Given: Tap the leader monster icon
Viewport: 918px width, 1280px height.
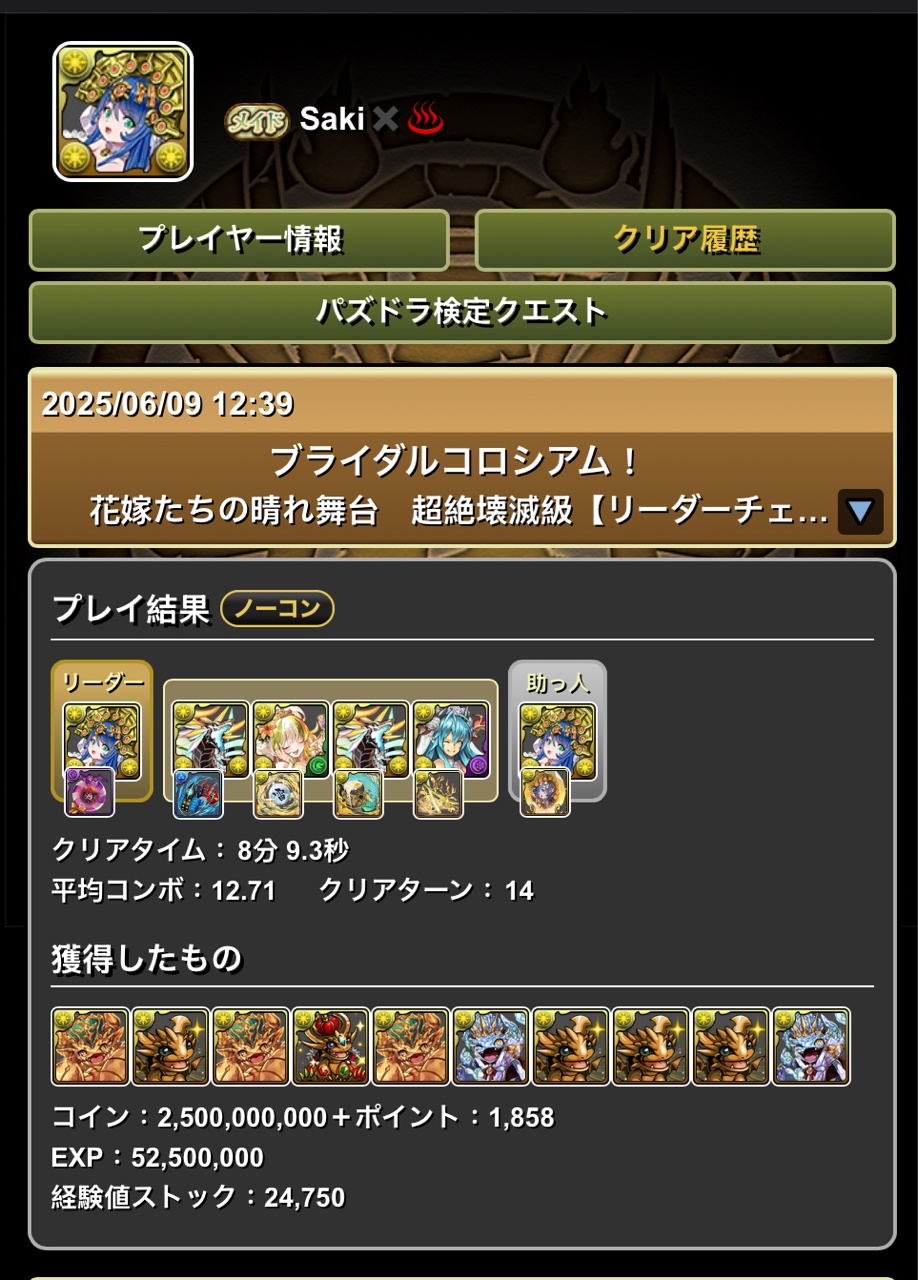Looking at the screenshot, I should (102, 740).
